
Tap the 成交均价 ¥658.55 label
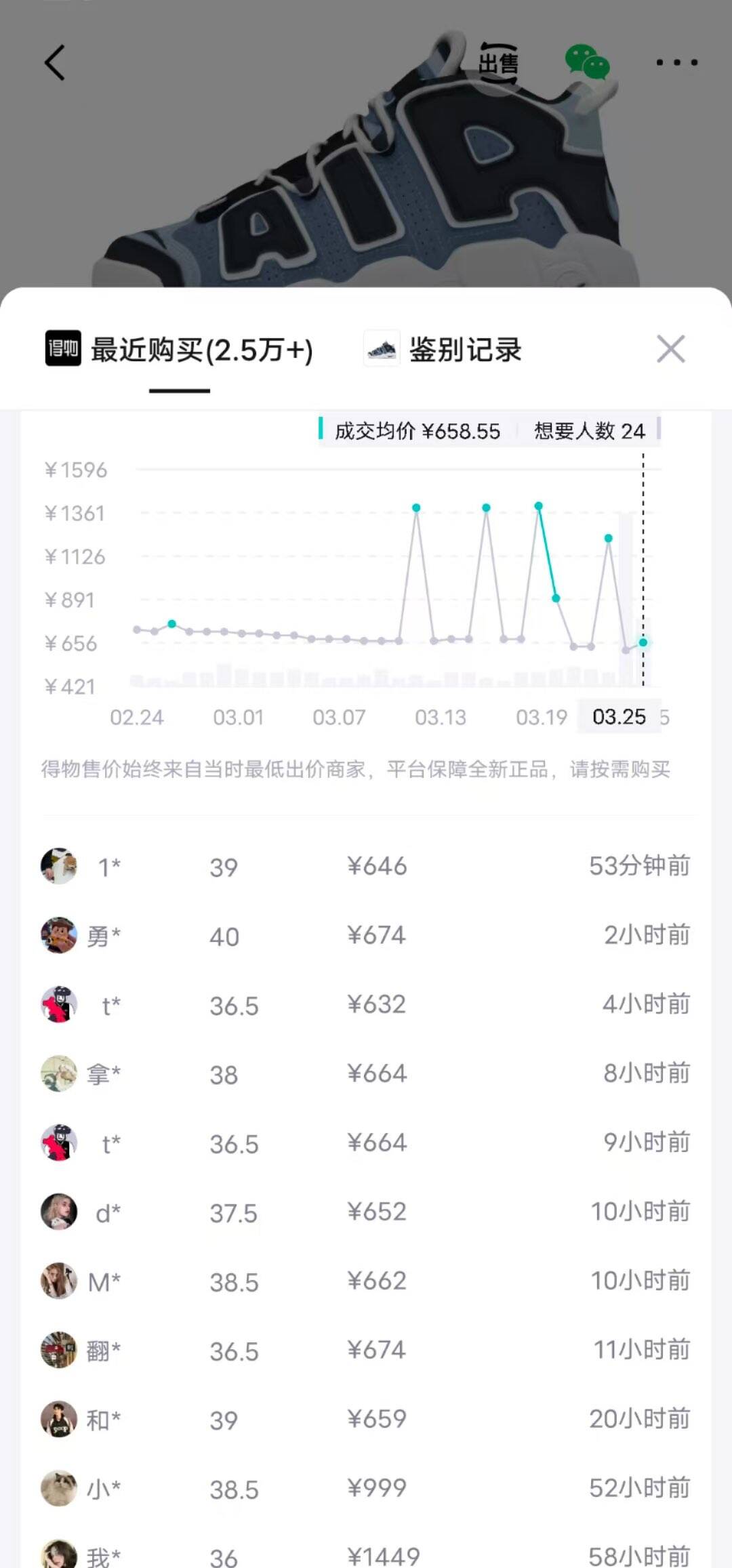tap(415, 430)
